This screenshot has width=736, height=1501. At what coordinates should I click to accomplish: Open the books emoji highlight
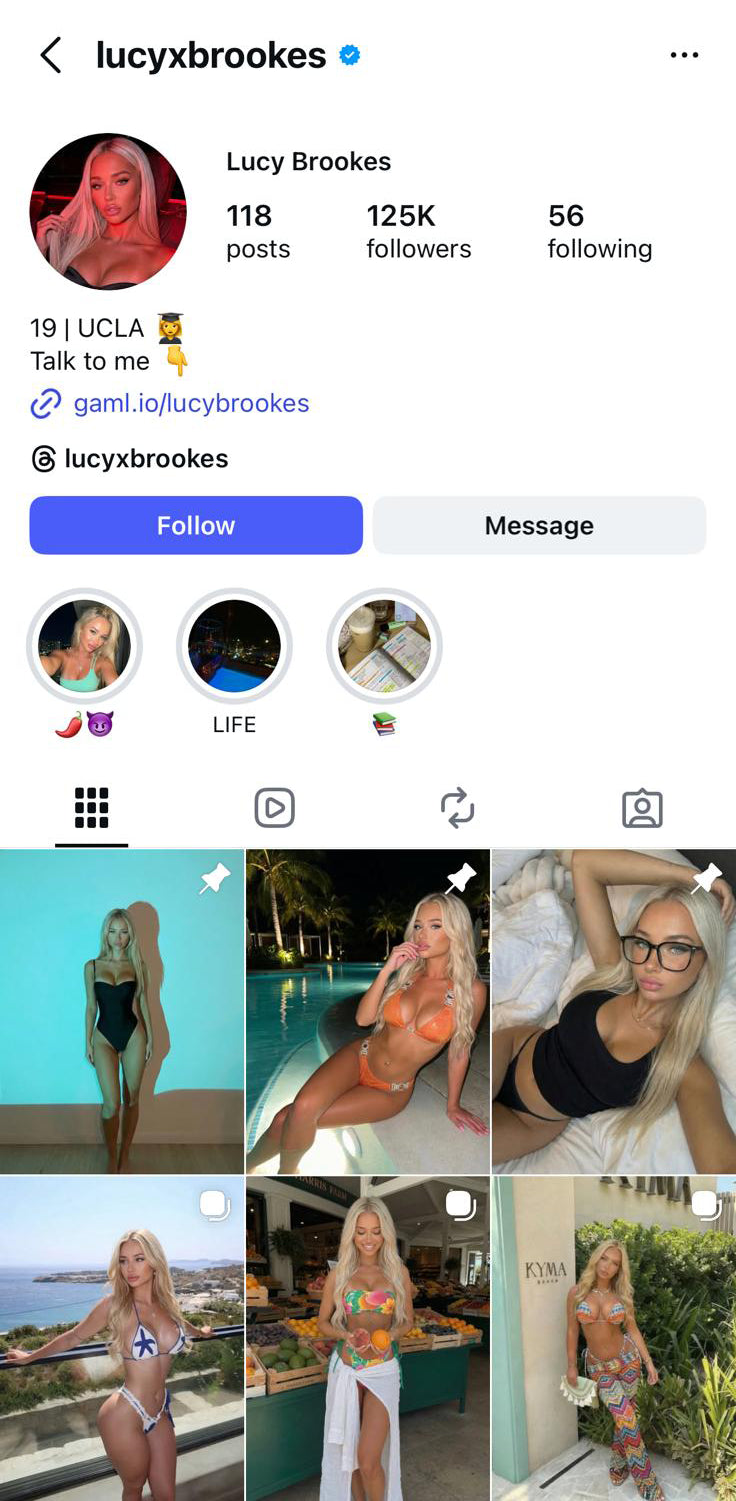pos(384,647)
